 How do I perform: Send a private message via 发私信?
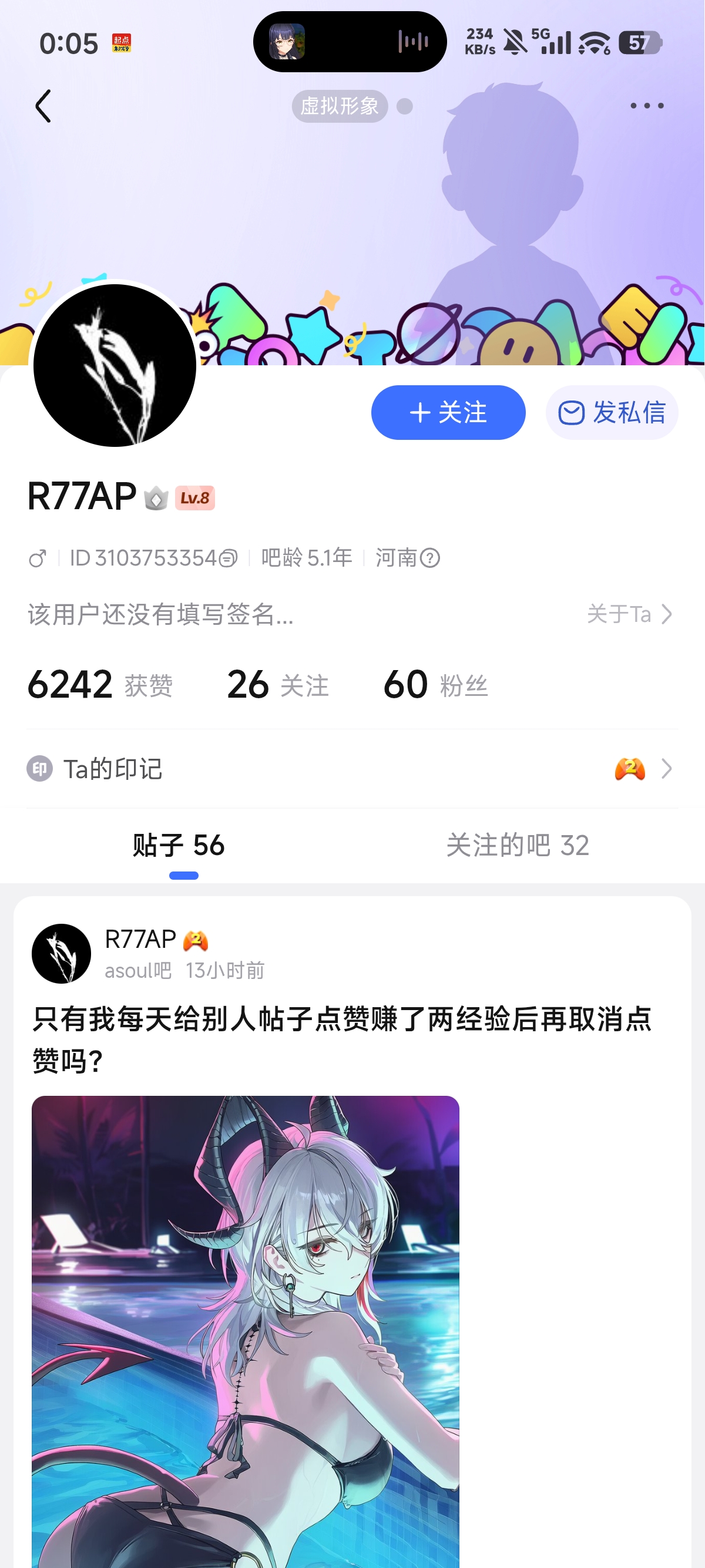point(611,413)
